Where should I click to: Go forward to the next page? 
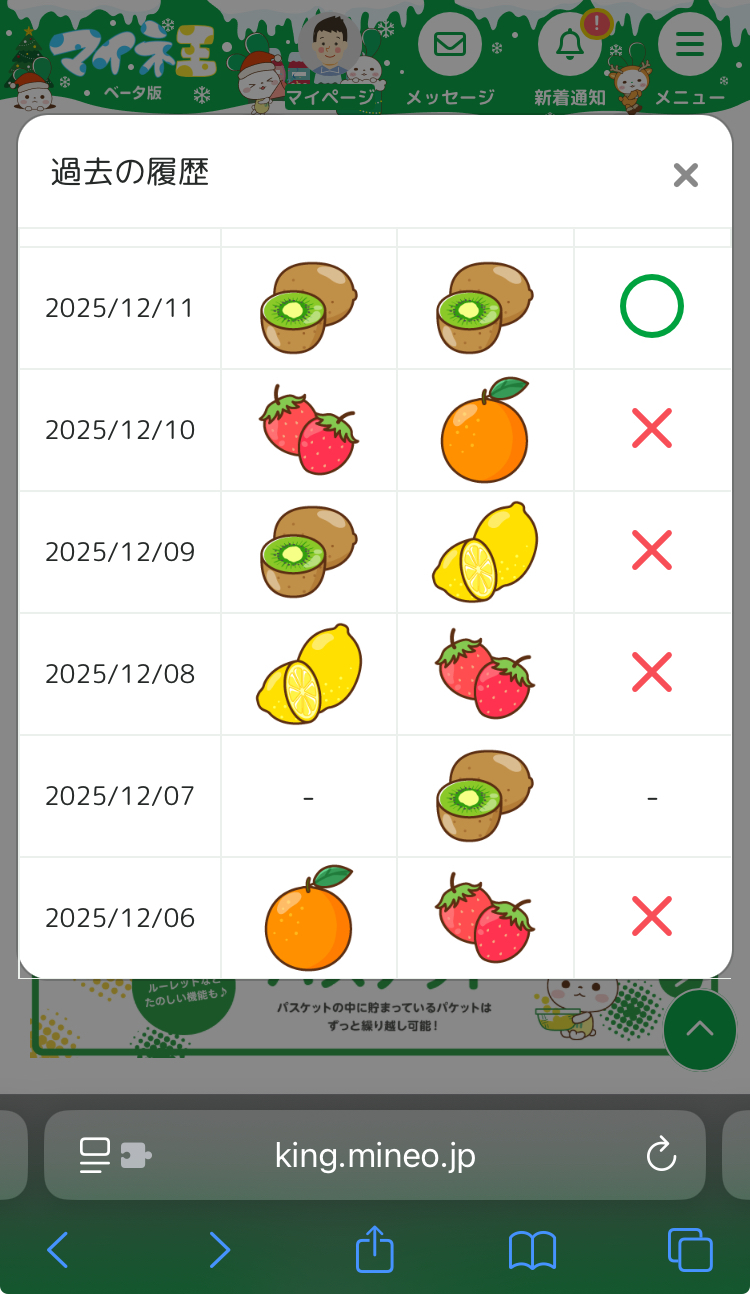click(218, 1250)
